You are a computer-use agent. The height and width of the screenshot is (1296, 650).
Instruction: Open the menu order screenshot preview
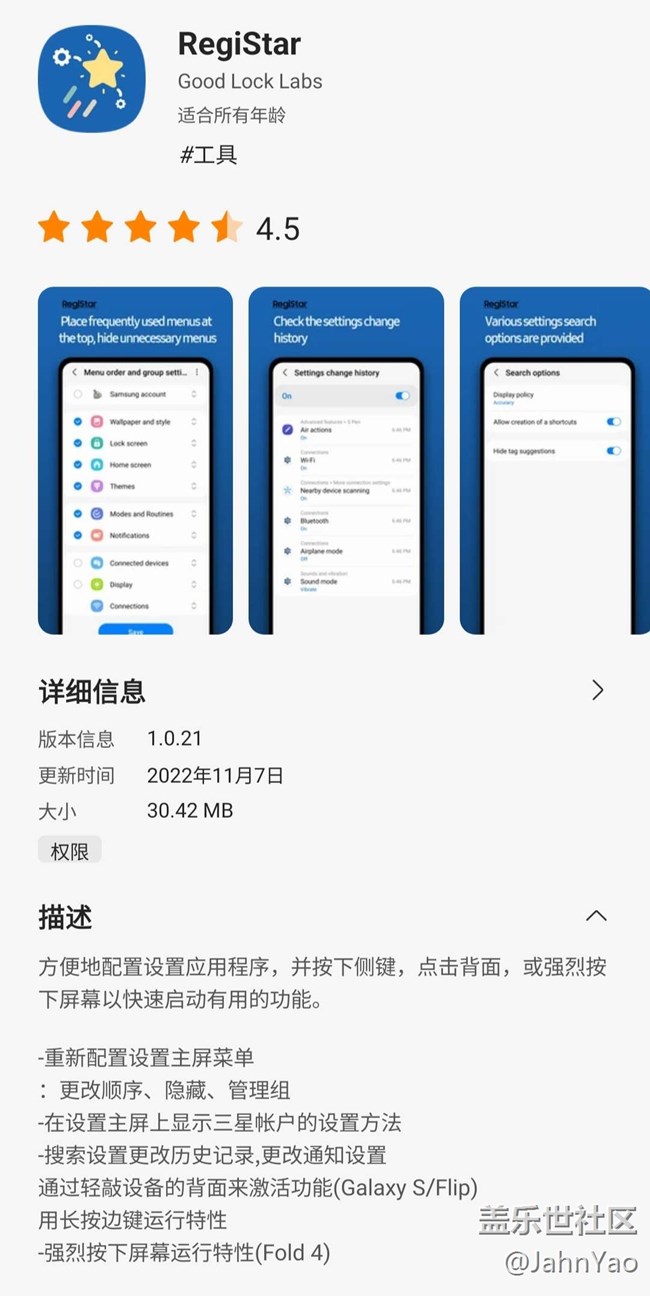[135, 461]
